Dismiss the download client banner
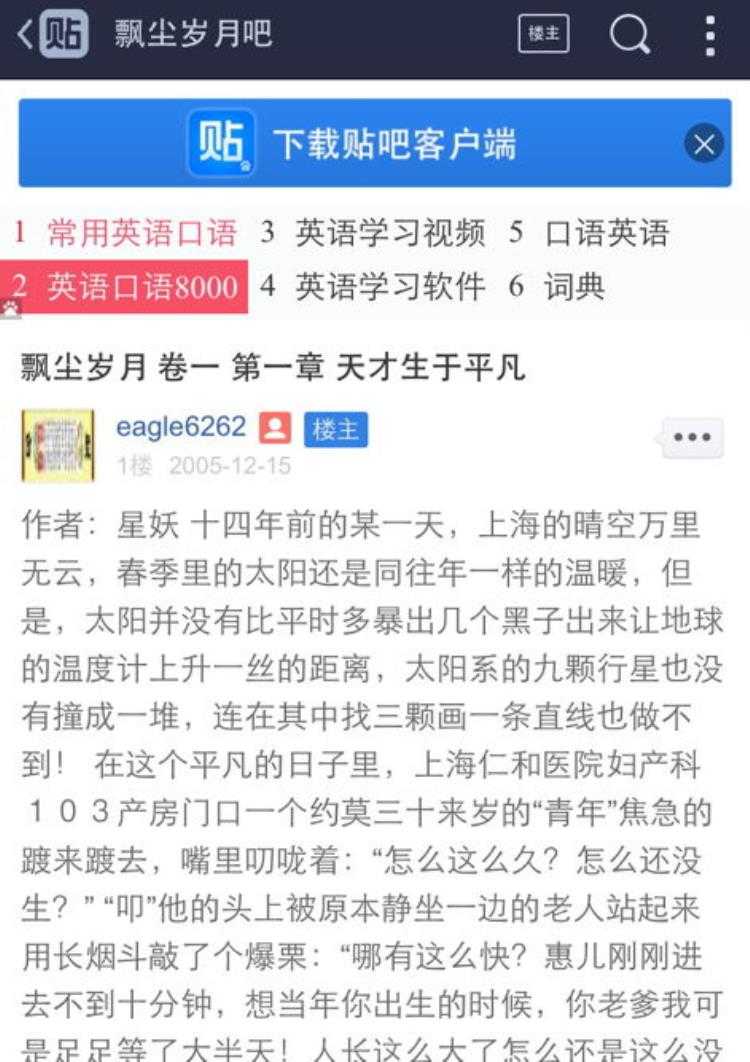This screenshot has width=750, height=1062. click(704, 144)
